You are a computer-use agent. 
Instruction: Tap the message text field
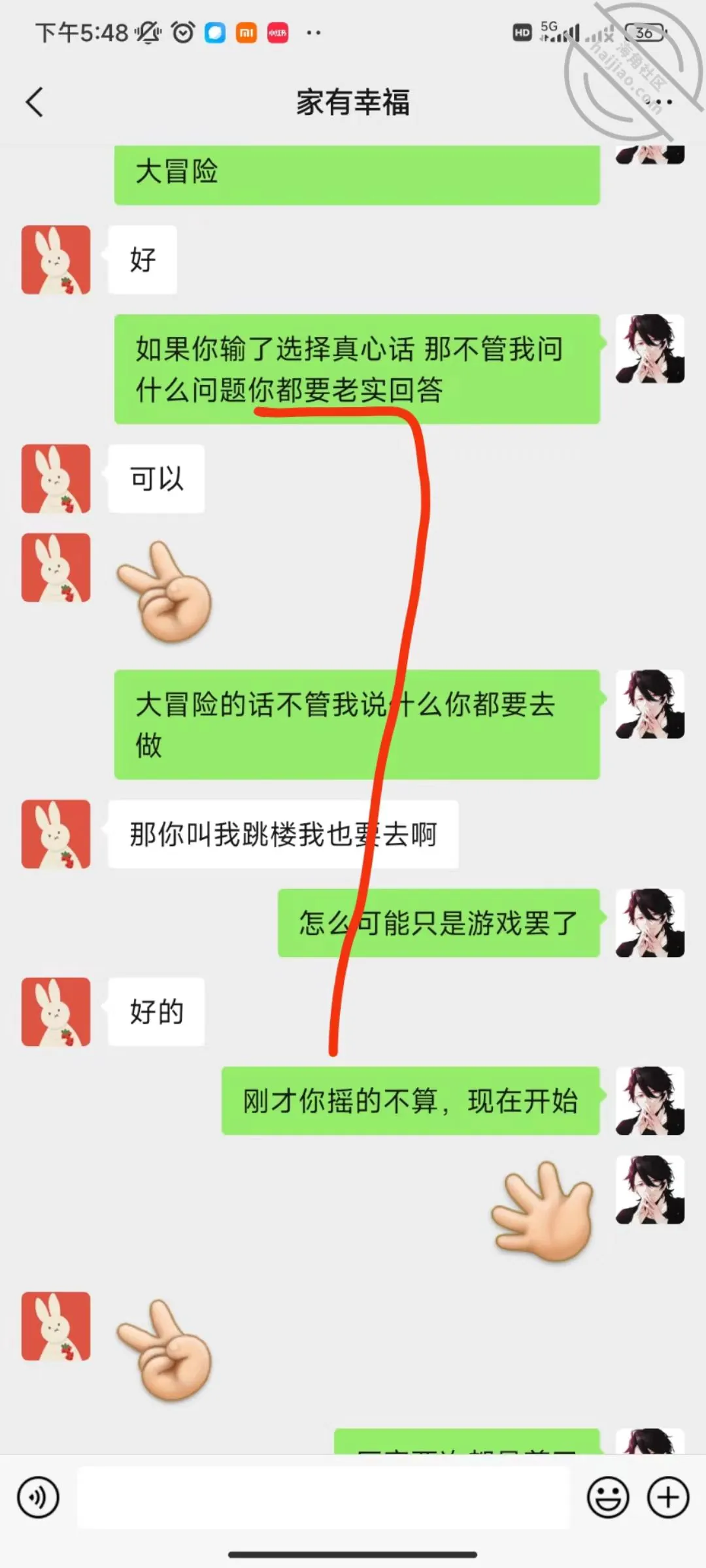[324, 1497]
